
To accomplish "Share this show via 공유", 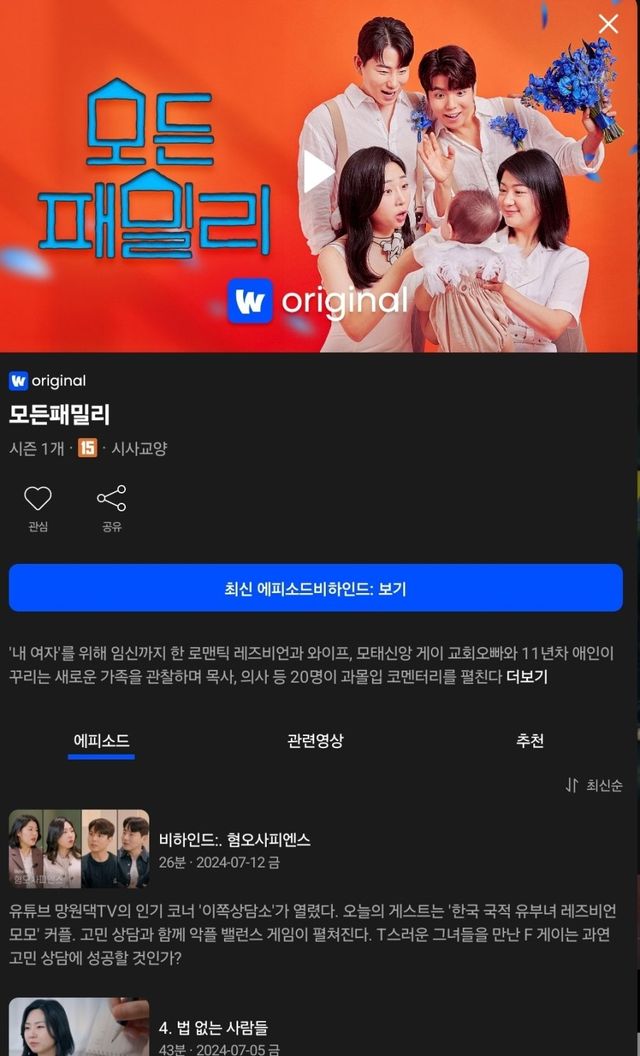I will [111, 507].
